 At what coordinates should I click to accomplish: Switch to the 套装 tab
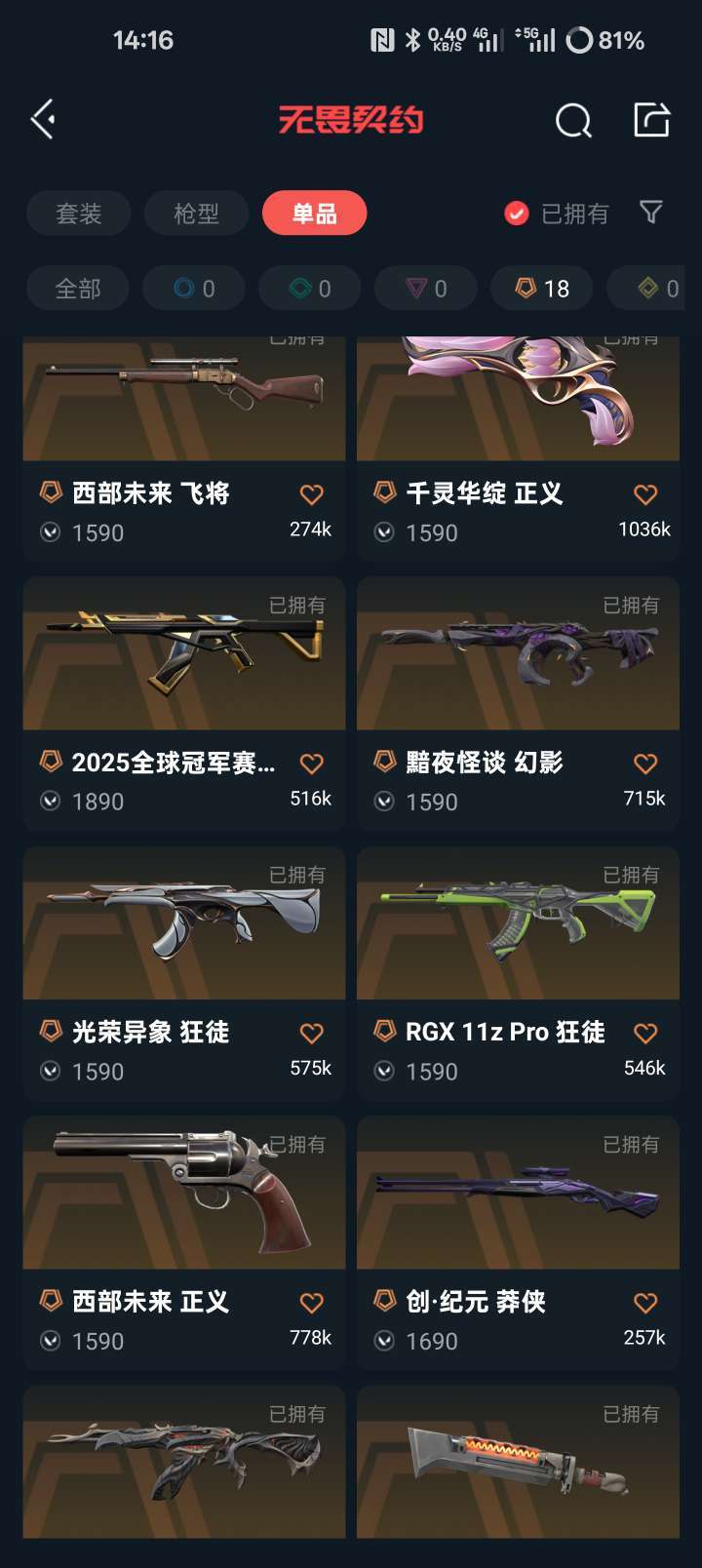click(x=79, y=214)
